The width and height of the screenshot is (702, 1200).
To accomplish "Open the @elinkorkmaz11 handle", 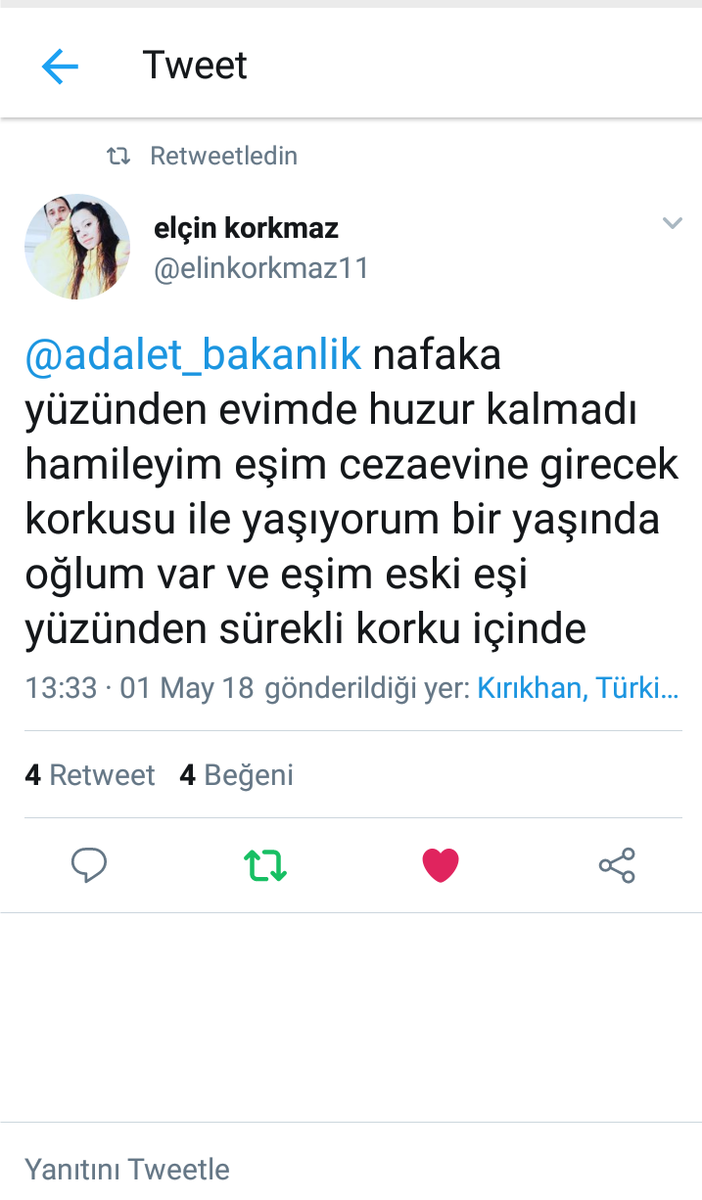I will (x=261, y=268).
